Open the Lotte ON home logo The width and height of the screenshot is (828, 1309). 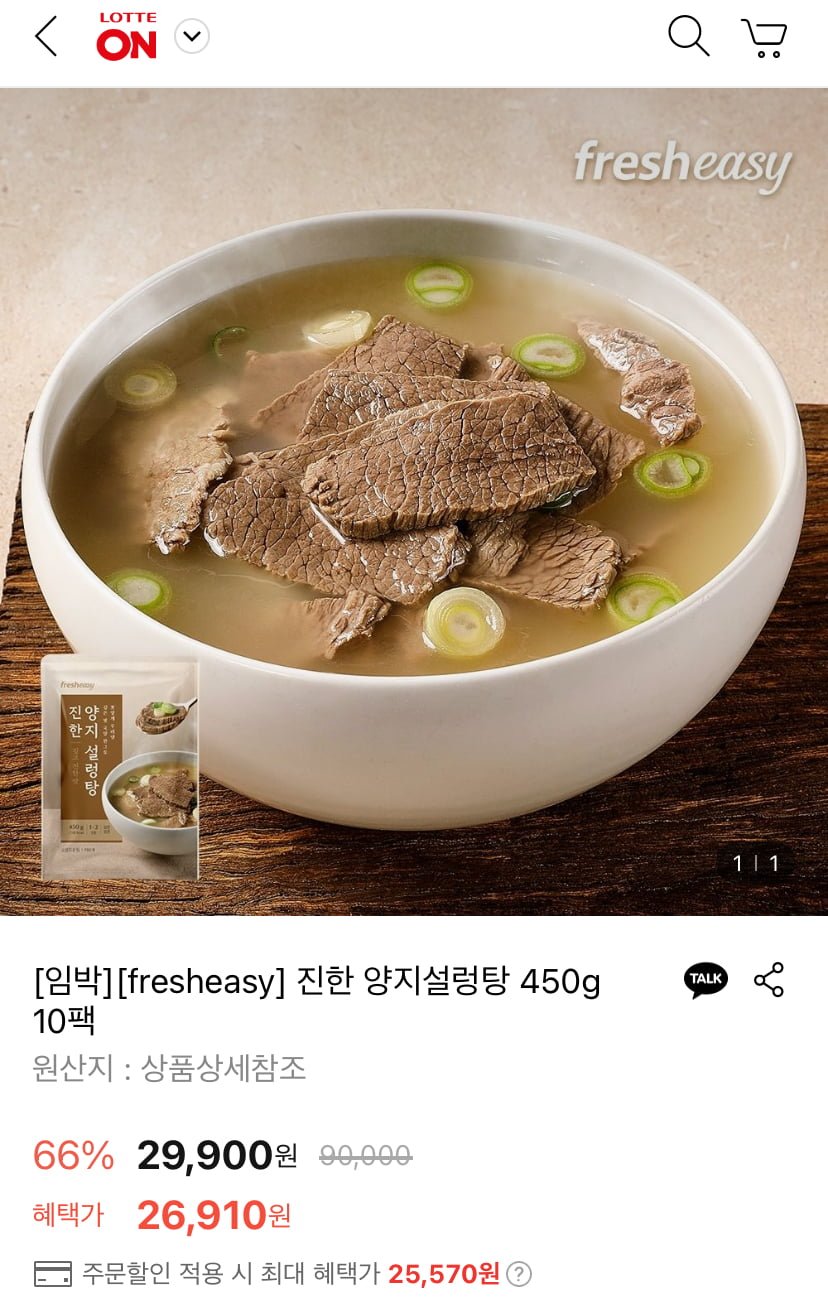pos(127,38)
